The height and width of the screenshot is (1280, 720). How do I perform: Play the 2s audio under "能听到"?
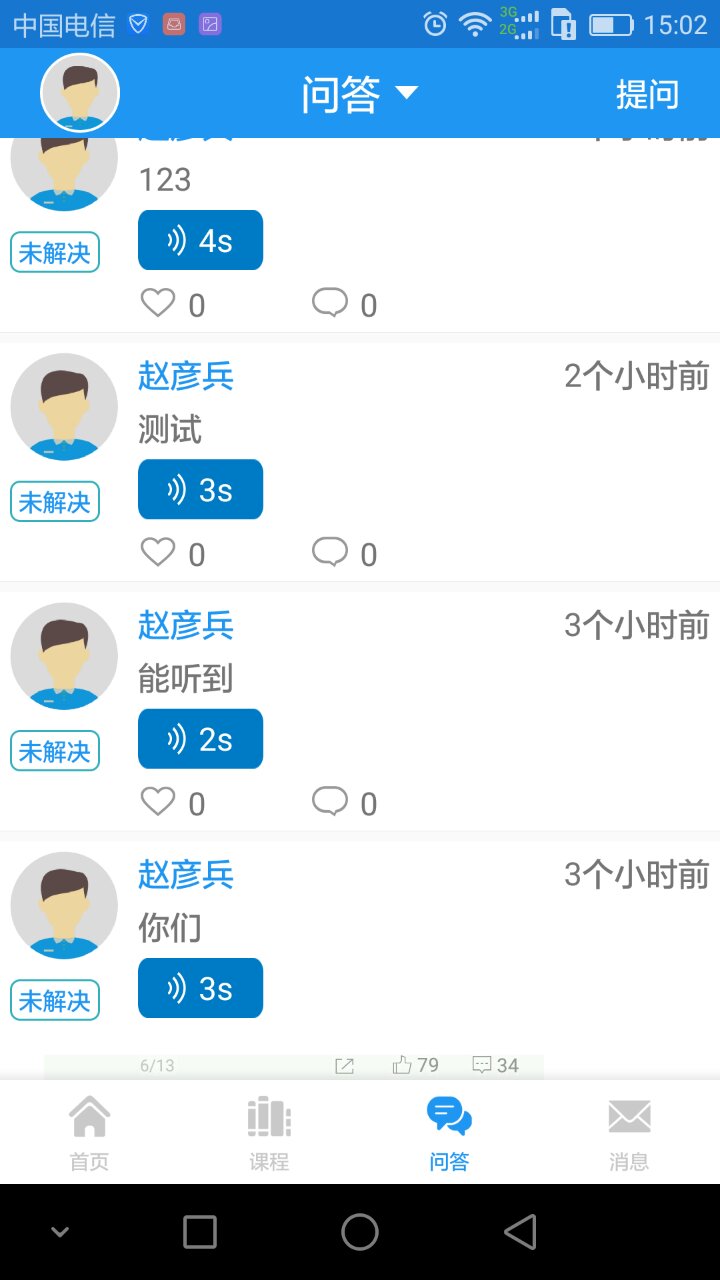(200, 738)
